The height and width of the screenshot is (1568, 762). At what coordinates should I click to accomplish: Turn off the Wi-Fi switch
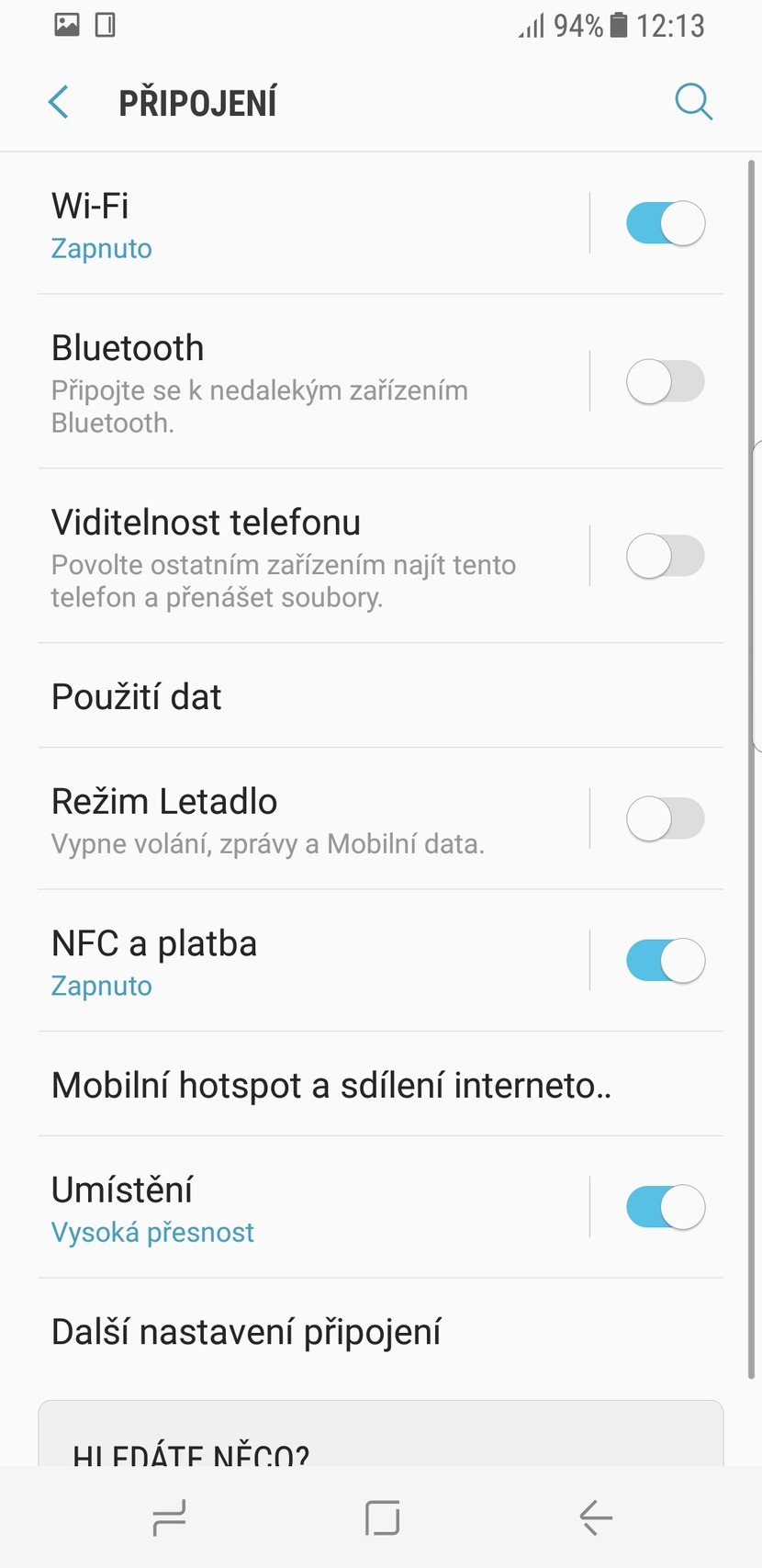pyautogui.click(x=665, y=223)
